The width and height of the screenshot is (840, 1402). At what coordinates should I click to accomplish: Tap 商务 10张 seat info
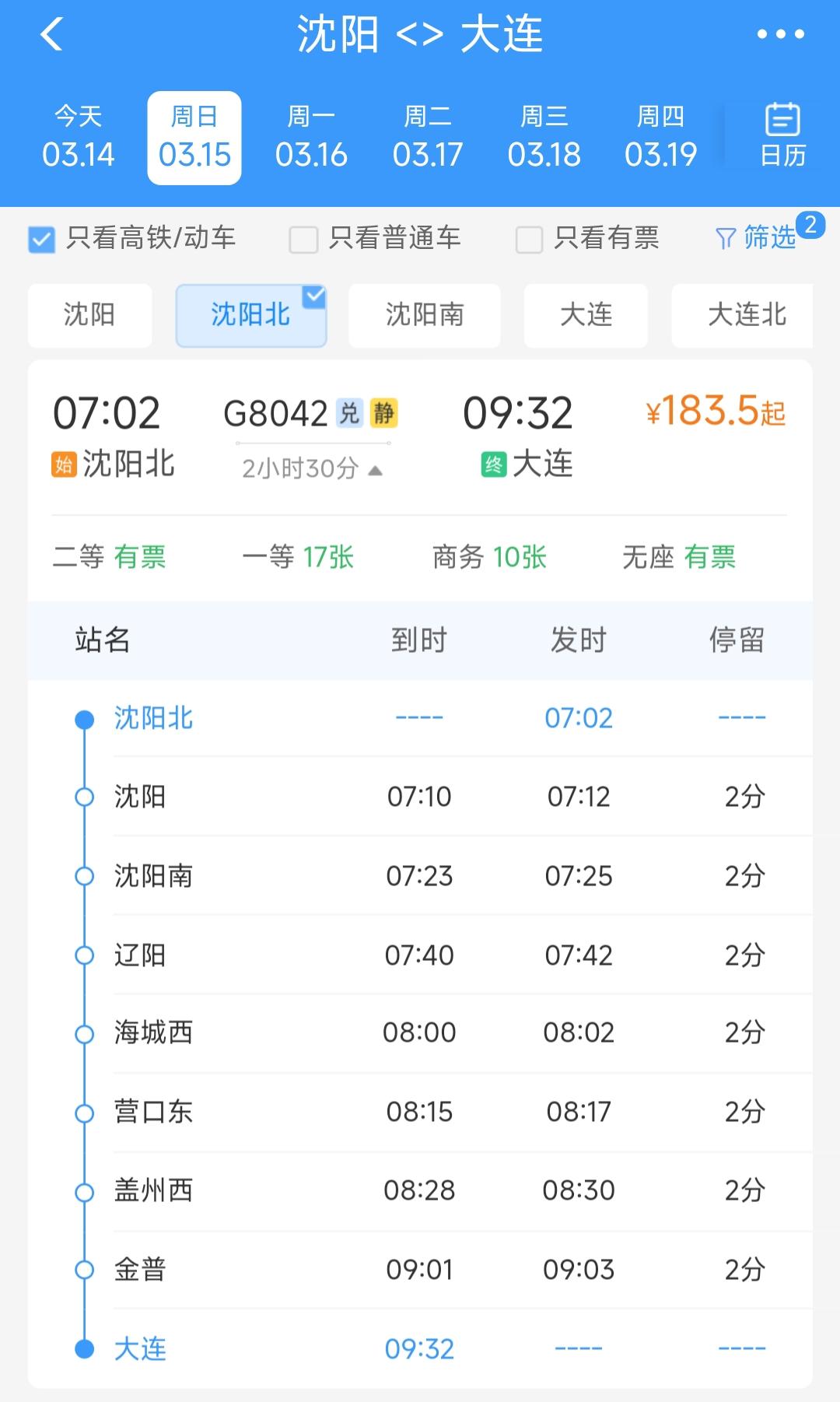[488, 557]
